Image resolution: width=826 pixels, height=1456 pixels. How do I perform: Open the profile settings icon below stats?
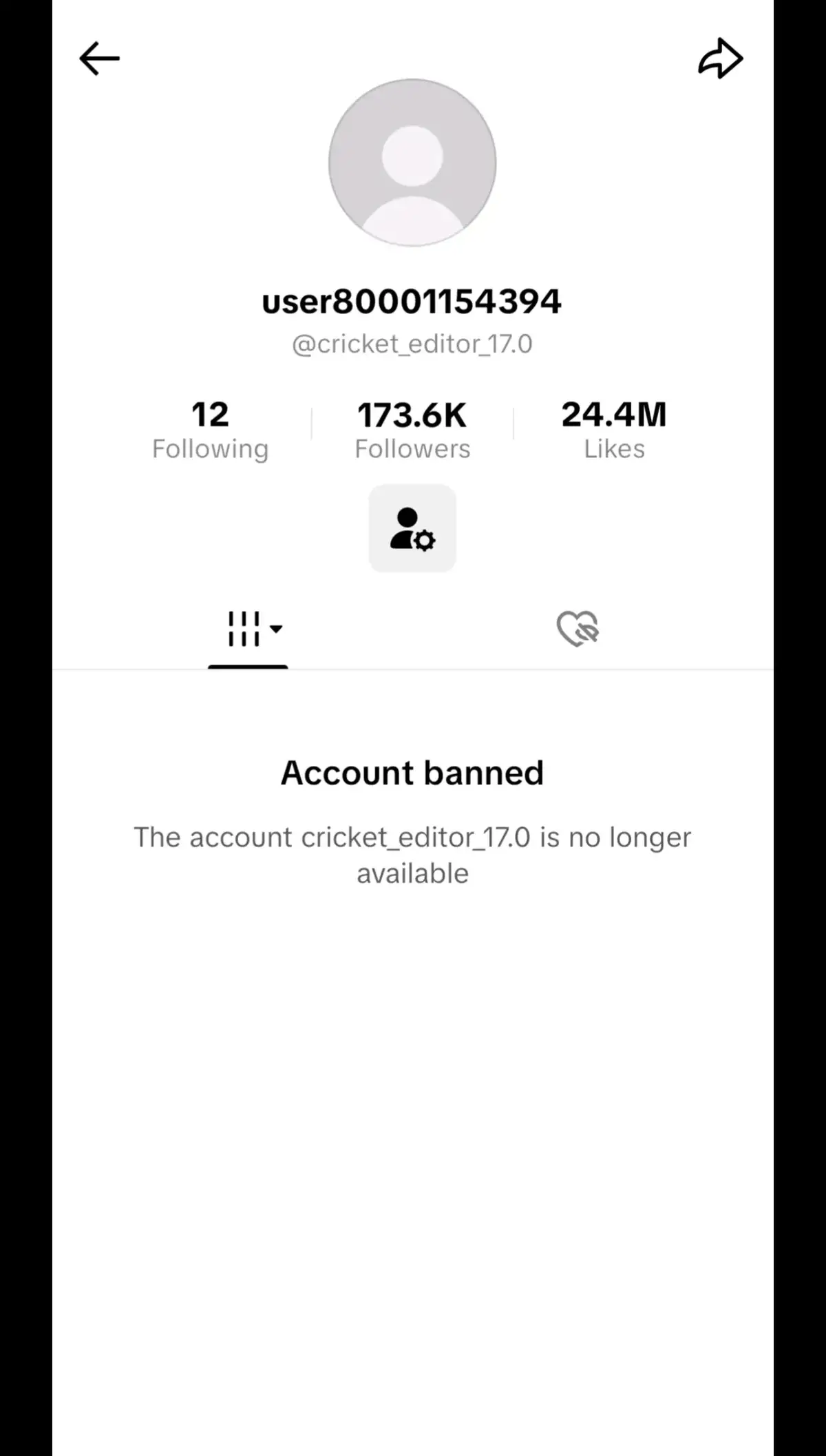click(412, 528)
